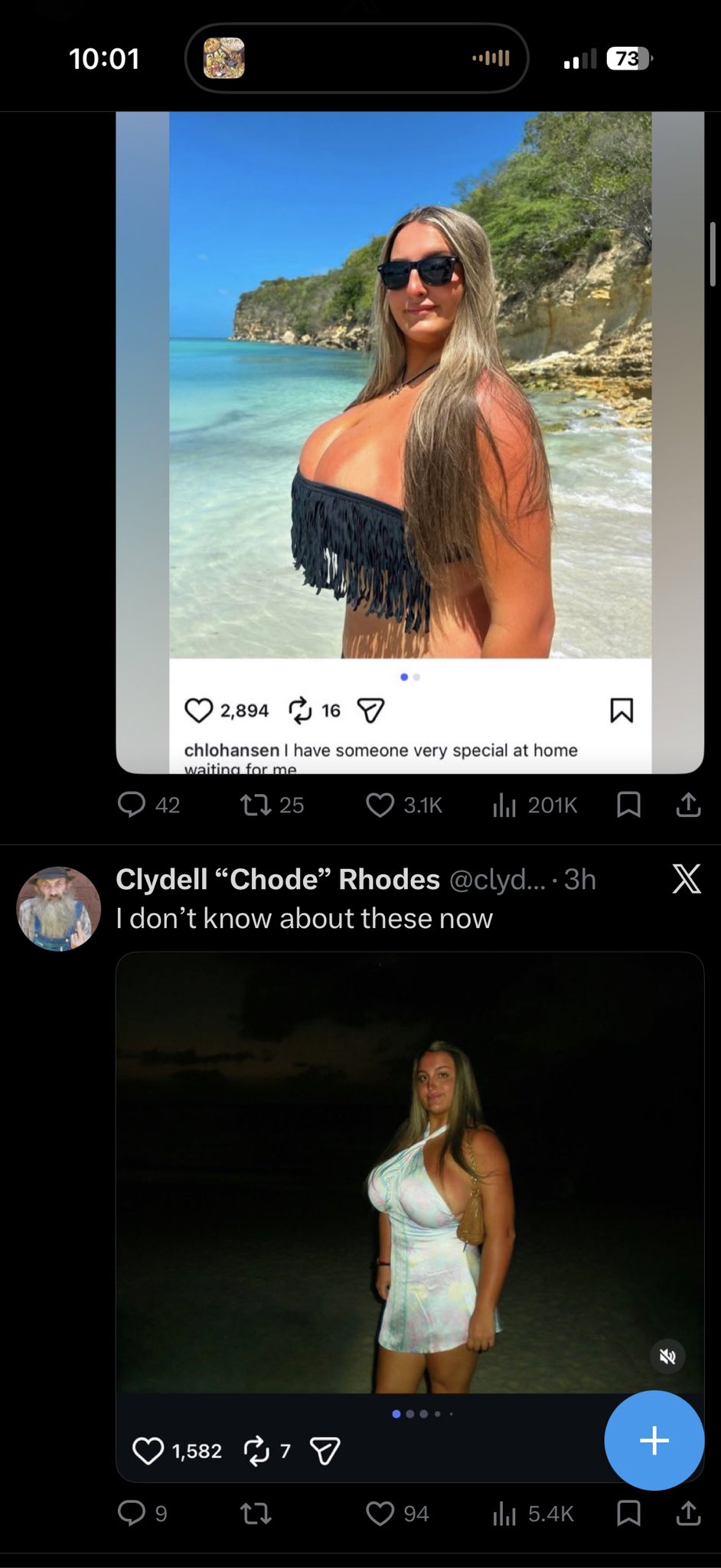Open Clydell "Chode" Rhodes' display name
The image size is (721, 1568).
click(x=278, y=880)
